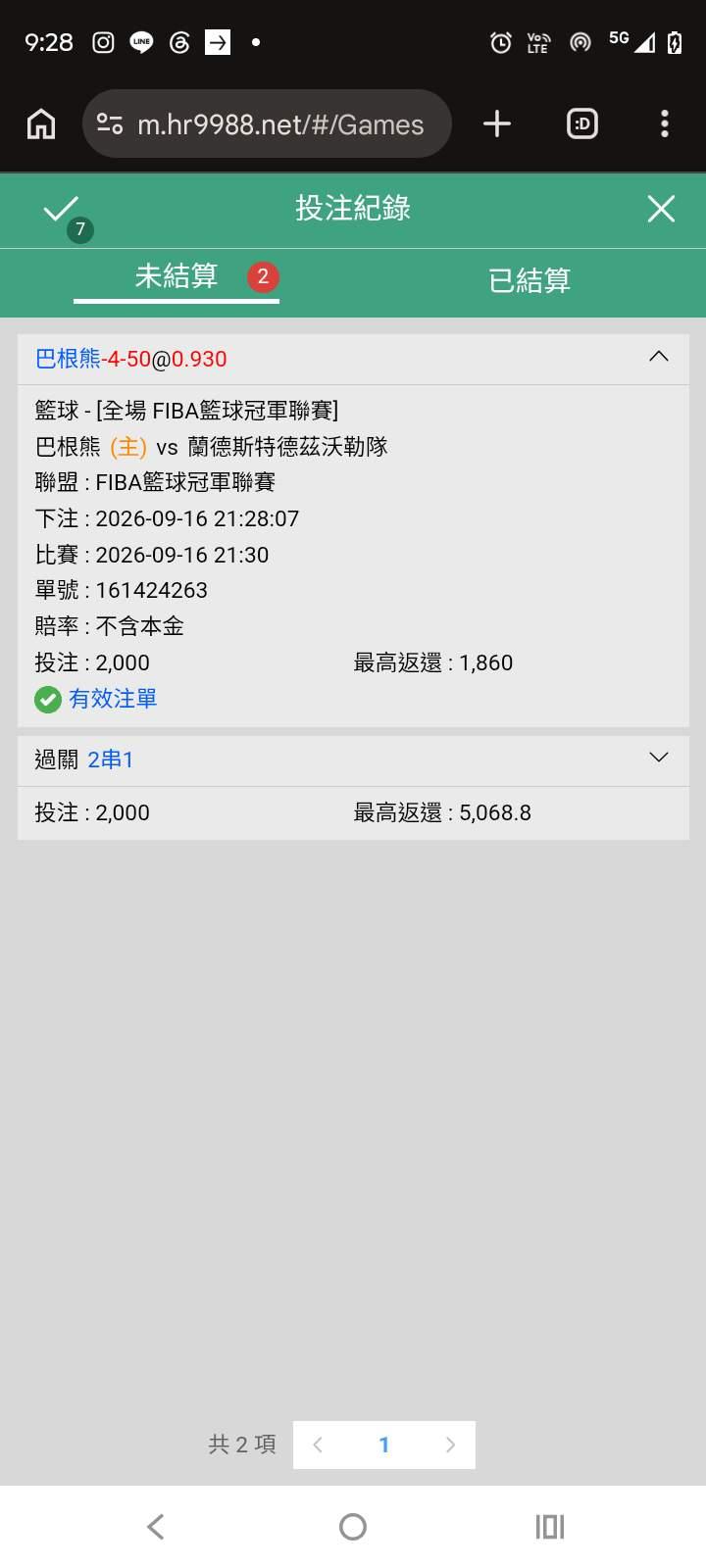This screenshot has height=1568, width=706.
Task: Open the recent apps overview
Action: pos(550,1526)
